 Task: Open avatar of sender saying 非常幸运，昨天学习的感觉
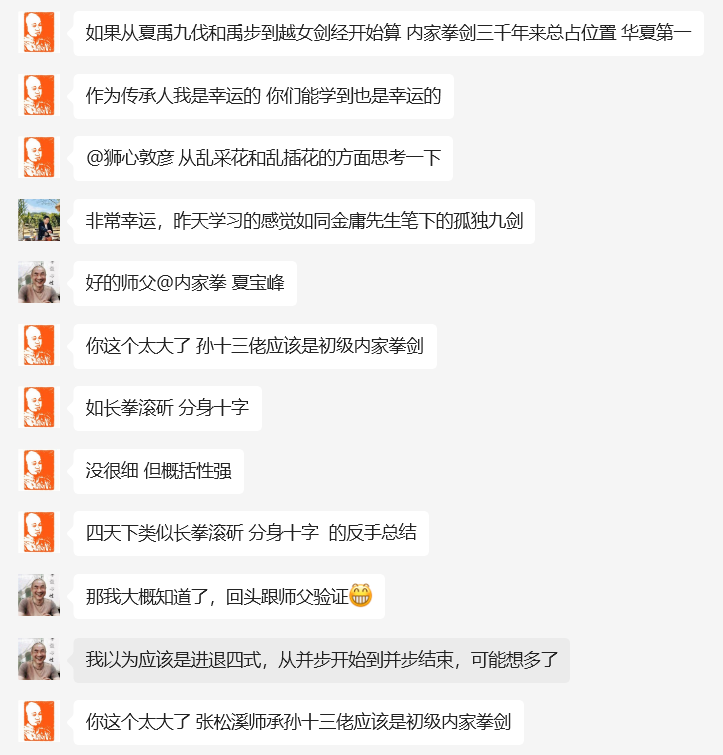tap(39, 220)
